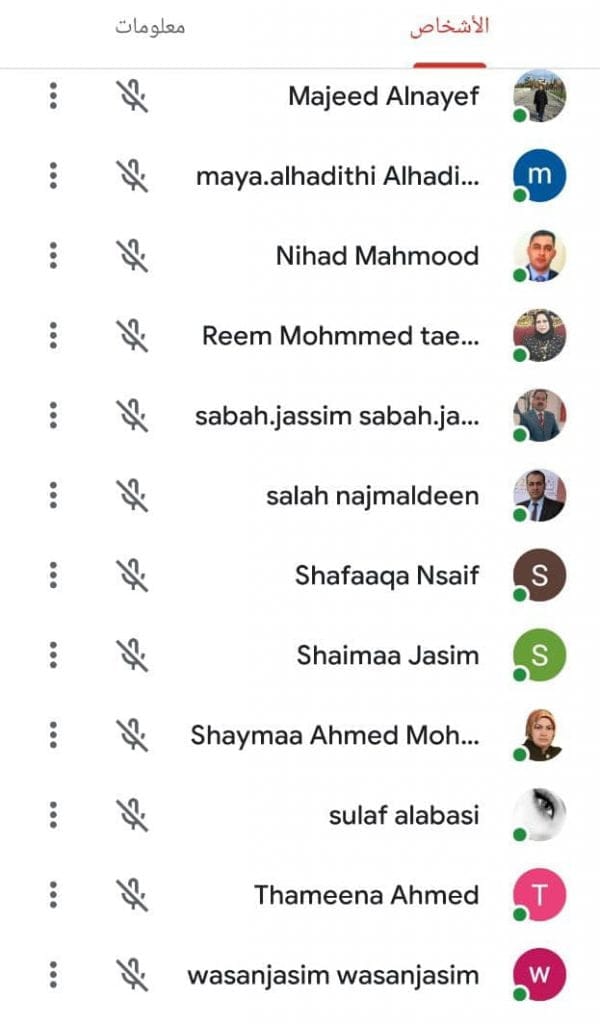Select the الأشخاص tab

click(x=449, y=27)
